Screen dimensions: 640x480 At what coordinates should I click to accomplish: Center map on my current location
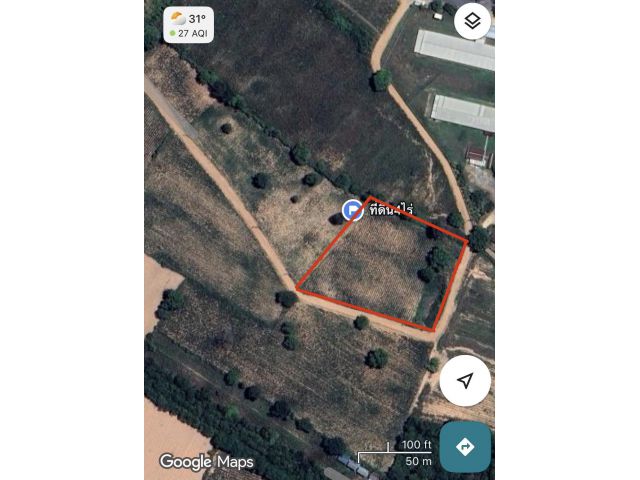(x=465, y=381)
